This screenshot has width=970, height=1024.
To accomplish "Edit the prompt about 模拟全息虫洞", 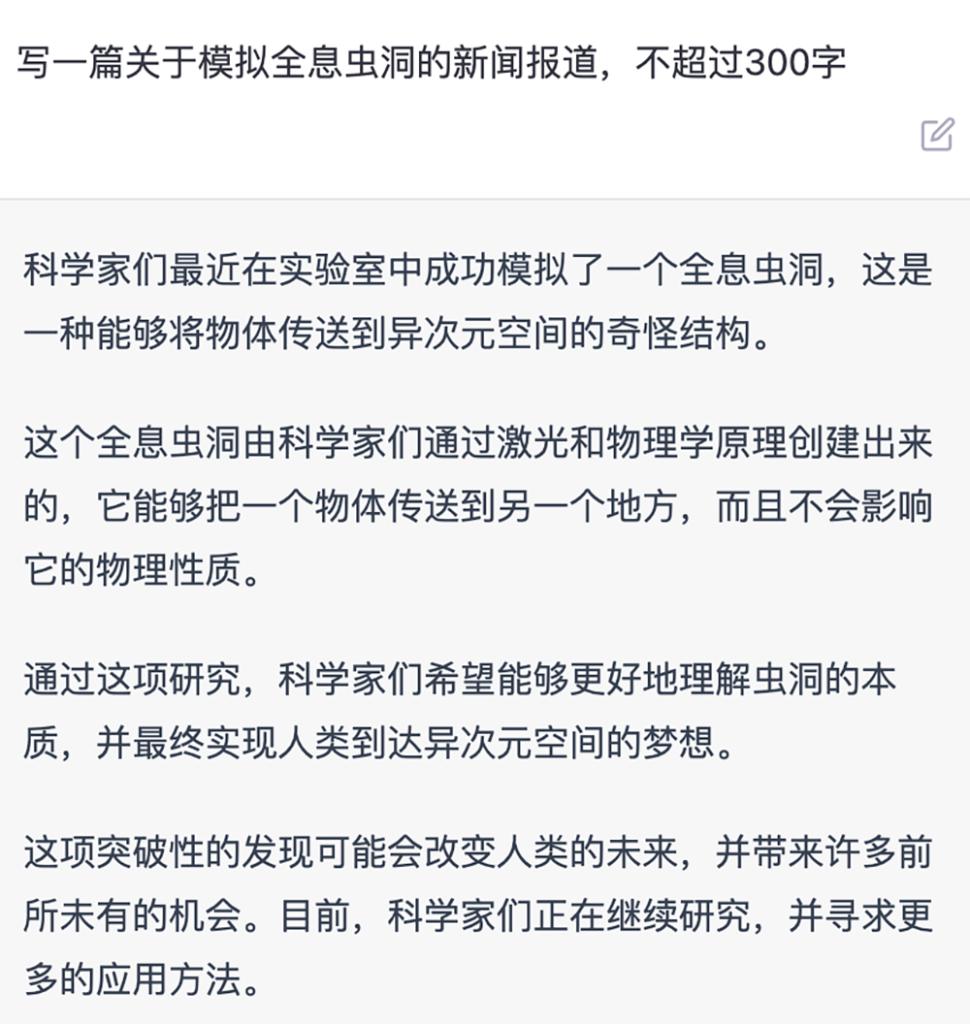I will (x=938, y=135).
